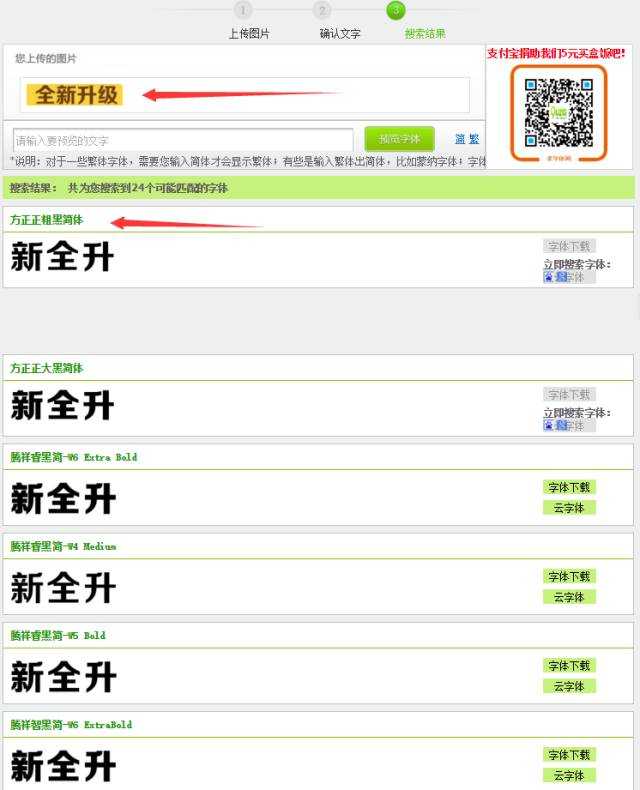640x790 pixels.
Task: Tap 云字体 for 腾祥睿黑简-W6 Extra Bold
Action: [x=569, y=508]
